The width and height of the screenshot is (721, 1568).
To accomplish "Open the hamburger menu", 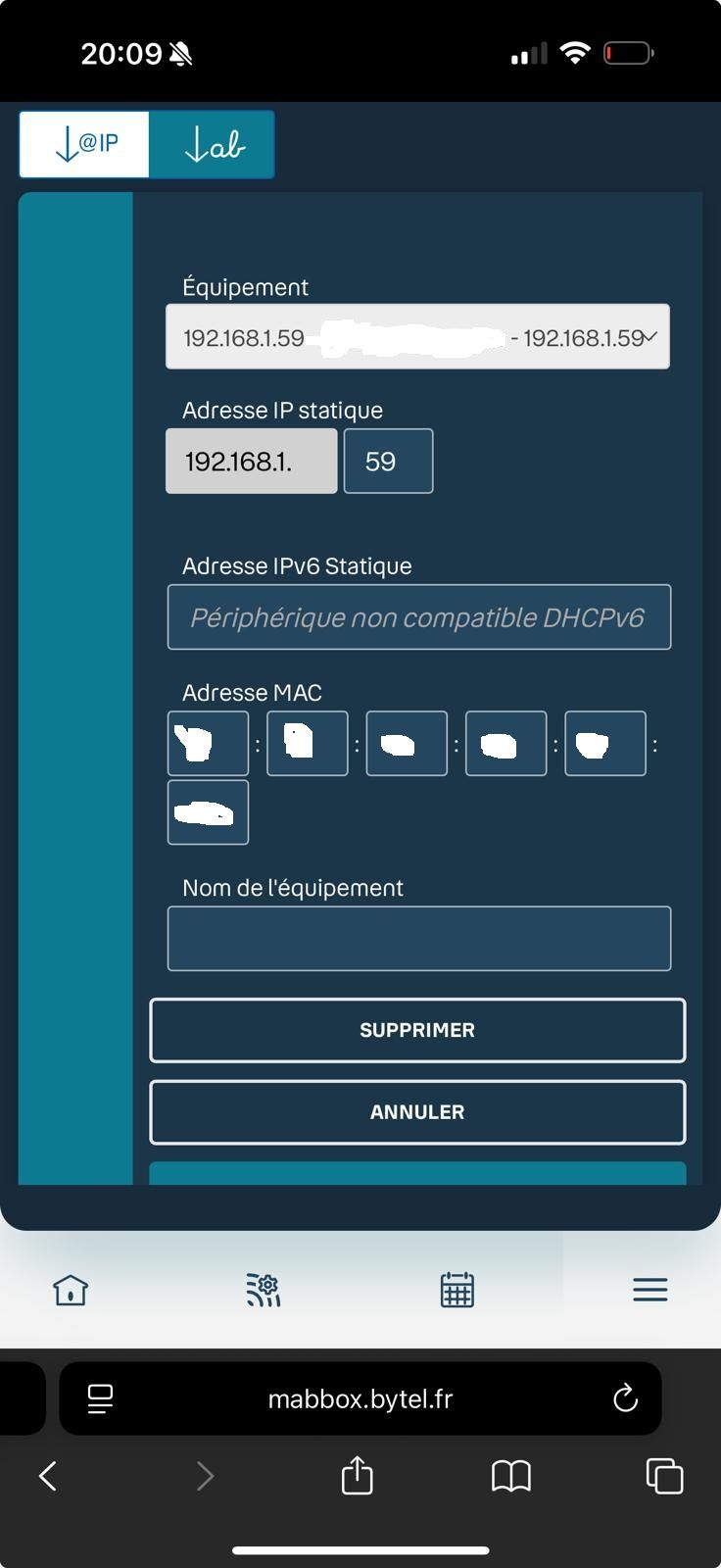I will click(650, 1290).
